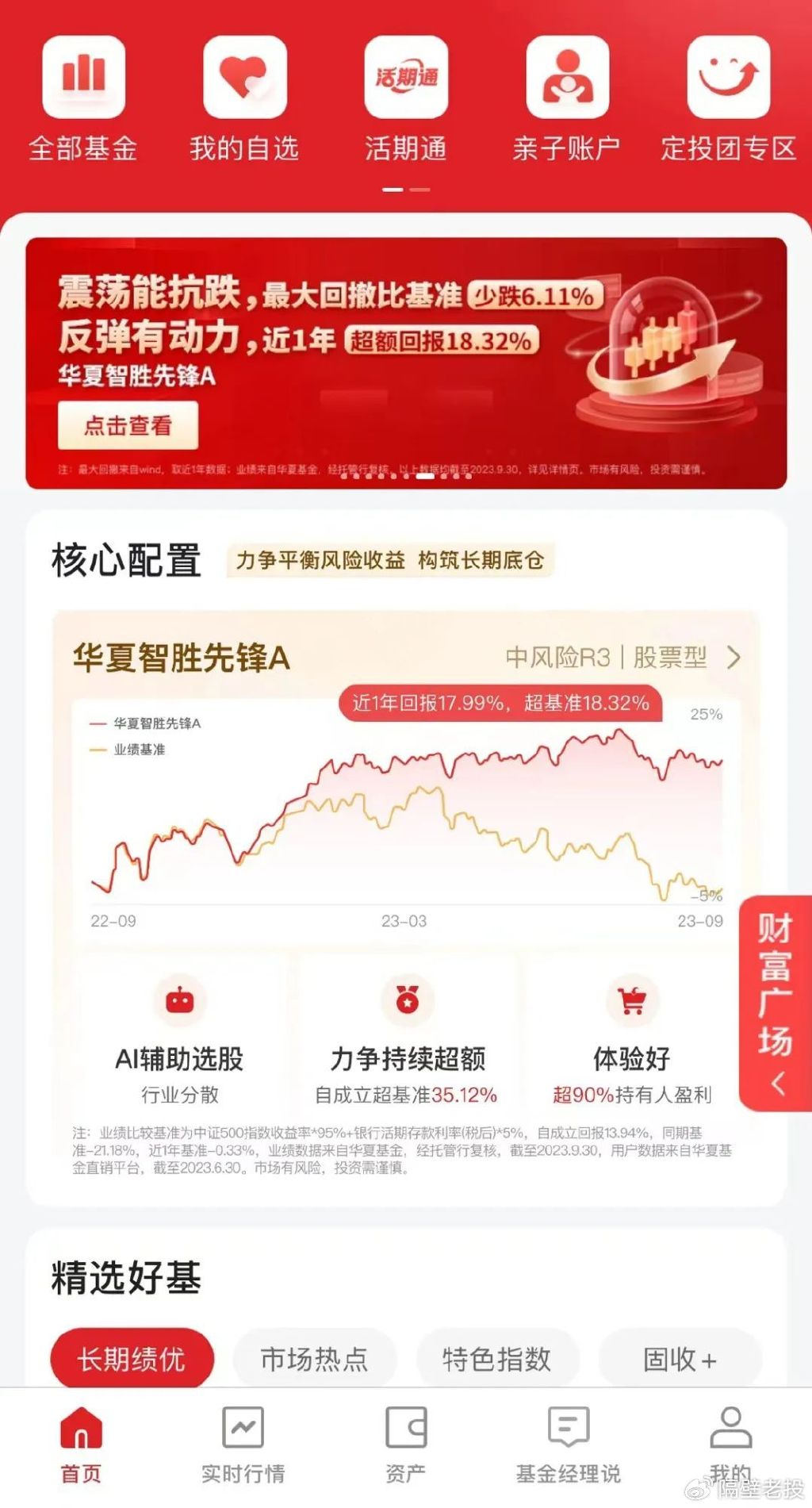Tap 点击查看 button on the banner
812x1508 pixels.
coord(128,426)
